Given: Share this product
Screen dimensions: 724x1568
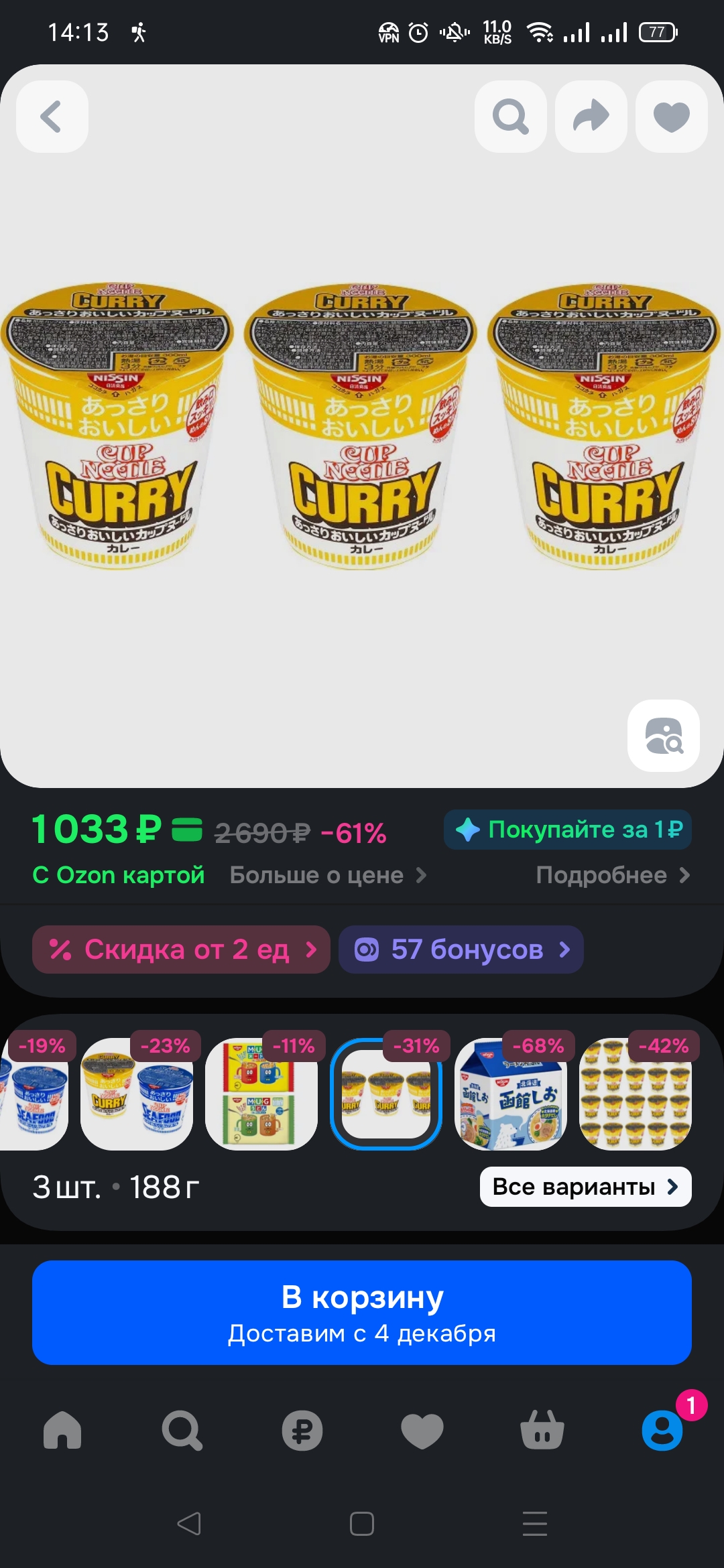Looking at the screenshot, I should (591, 117).
